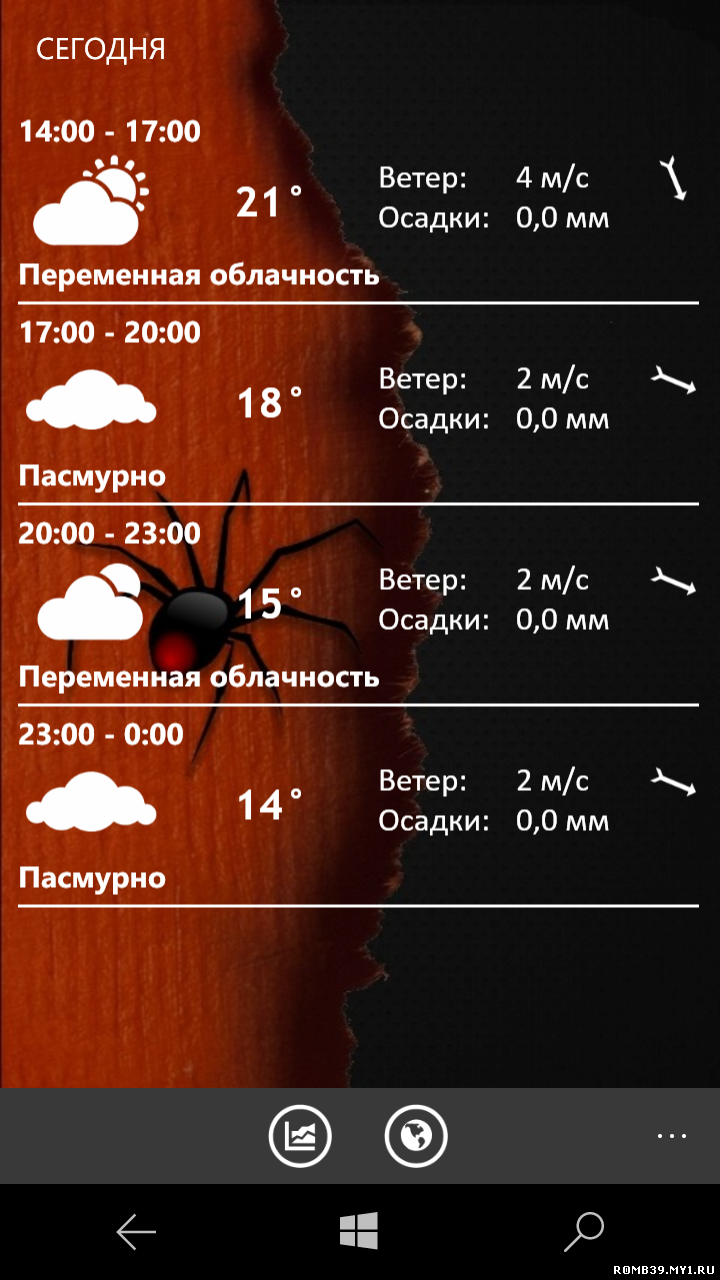
Task: Open the globe map view
Action: click(x=416, y=1136)
